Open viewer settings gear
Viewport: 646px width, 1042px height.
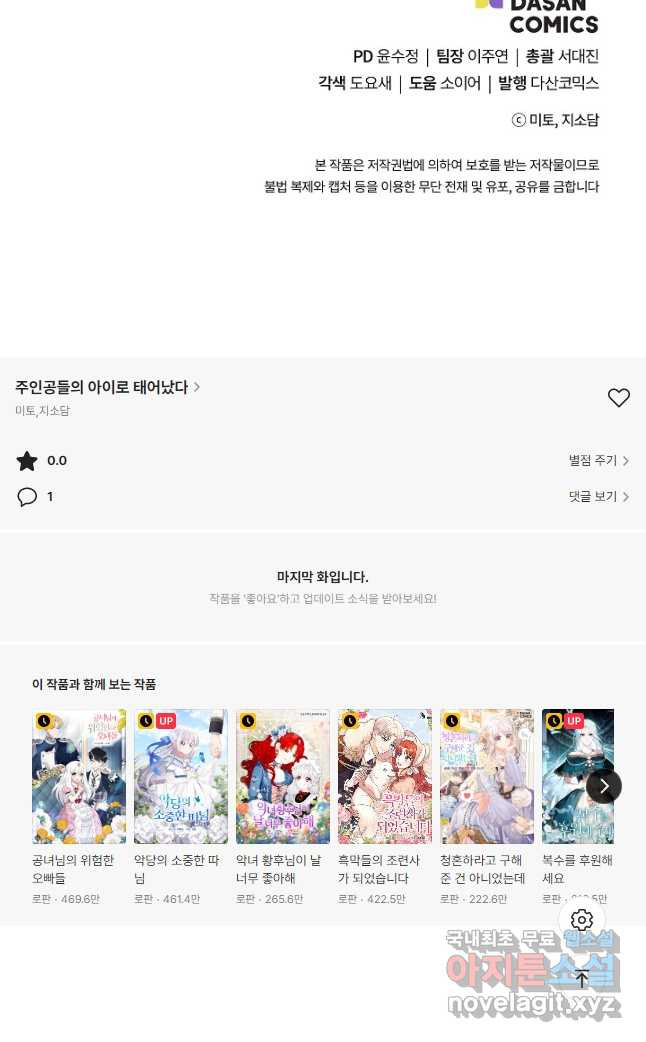coord(582,920)
